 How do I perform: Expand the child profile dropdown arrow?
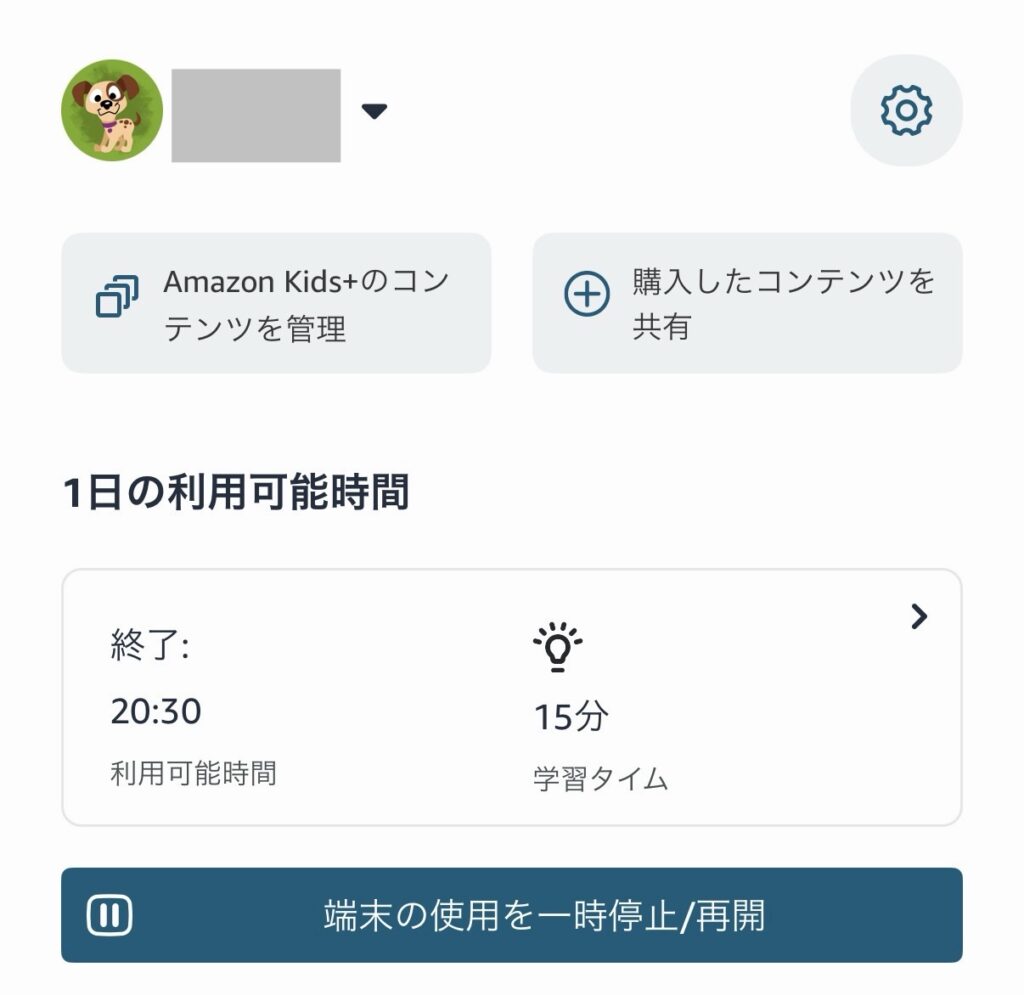coord(374,111)
